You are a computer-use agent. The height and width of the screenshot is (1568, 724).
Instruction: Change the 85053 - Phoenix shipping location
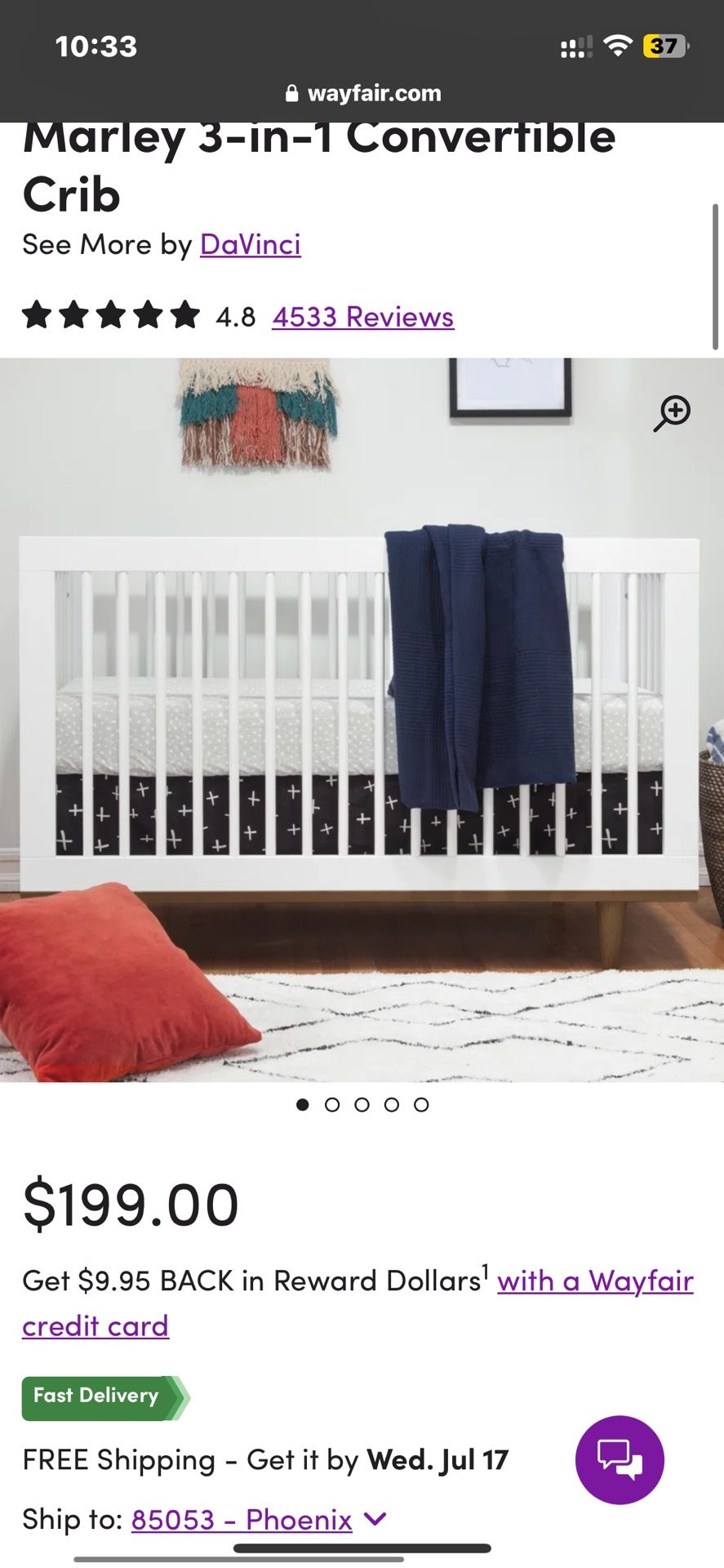pyautogui.click(x=258, y=1519)
